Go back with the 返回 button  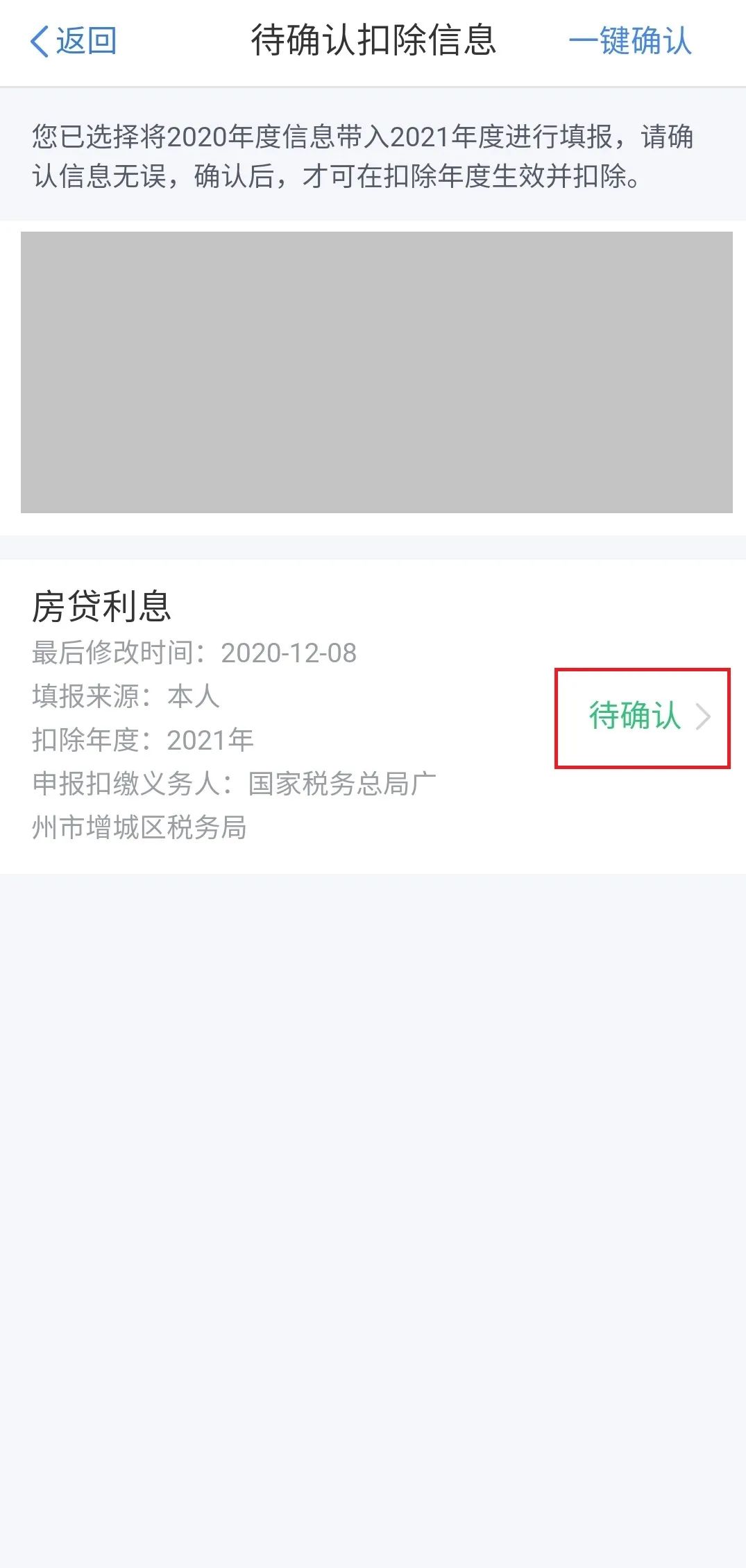pos(74,42)
